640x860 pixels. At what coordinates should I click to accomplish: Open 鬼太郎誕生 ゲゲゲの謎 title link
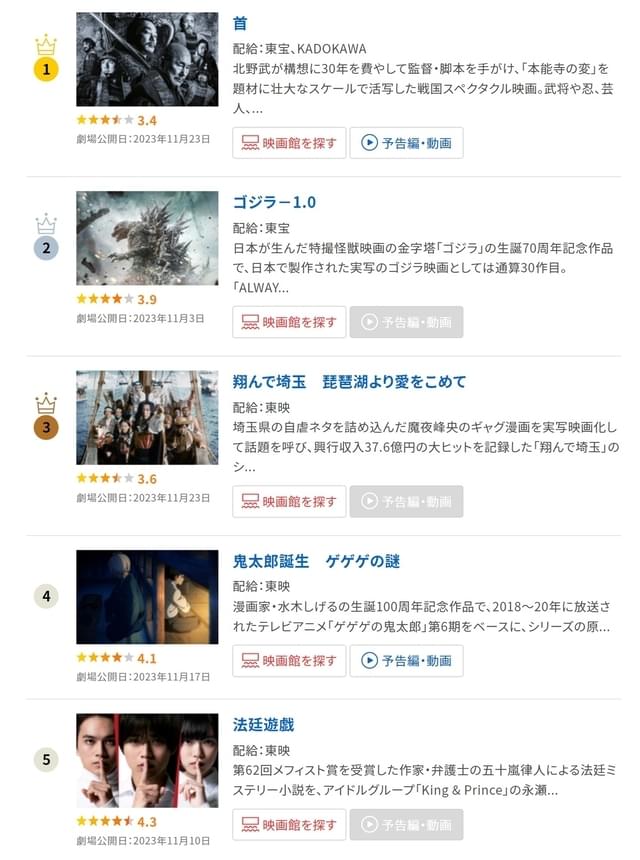316,561
